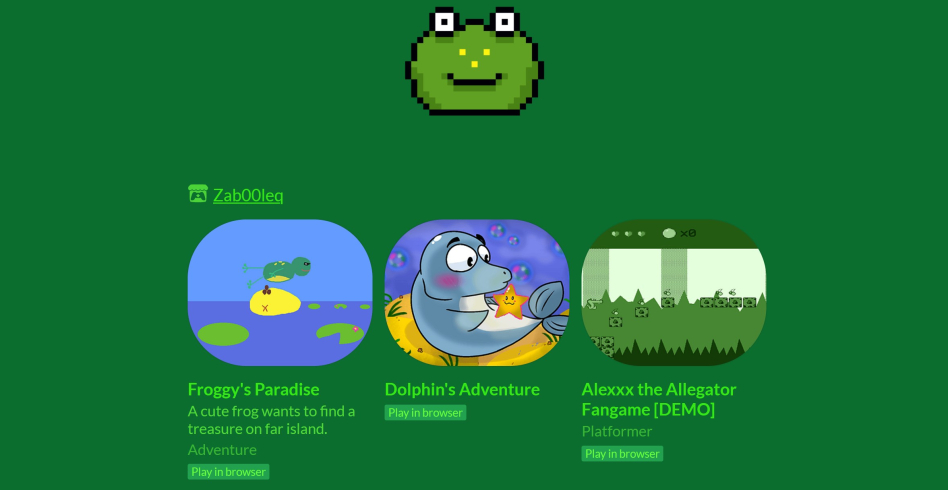Tap the Froggy's Paradise title link
This screenshot has width=948, height=490.
pyautogui.click(x=254, y=389)
